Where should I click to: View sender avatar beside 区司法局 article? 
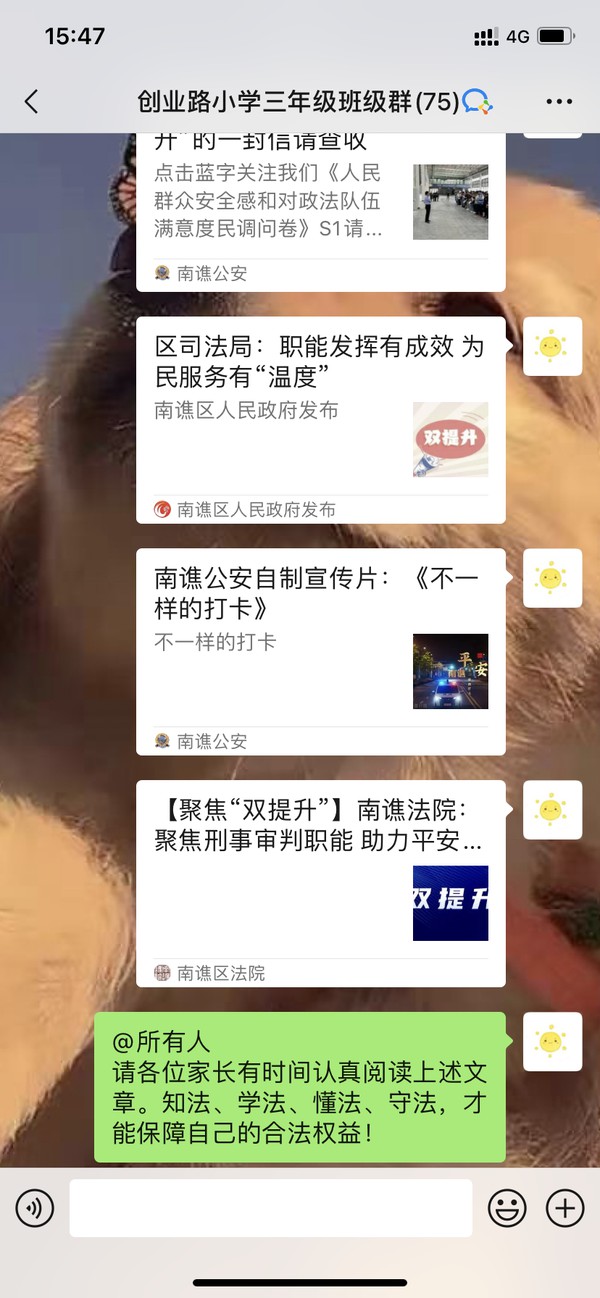click(552, 346)
